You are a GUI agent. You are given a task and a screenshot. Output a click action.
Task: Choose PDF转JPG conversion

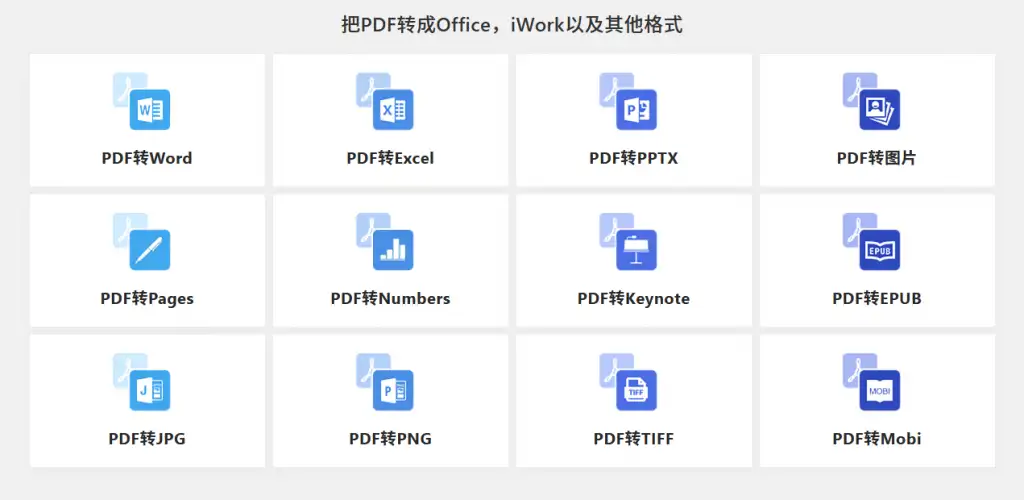pos(147,401)
